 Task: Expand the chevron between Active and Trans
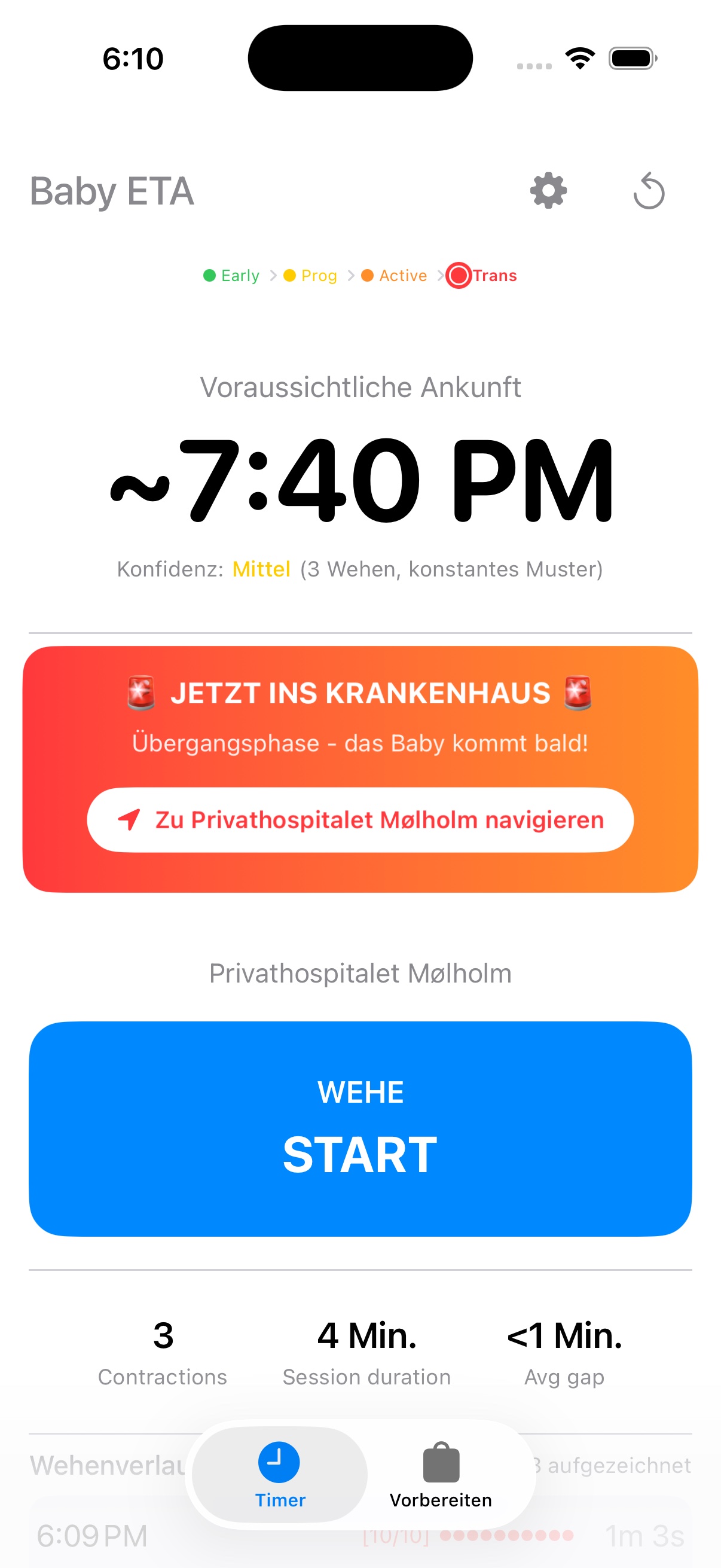click(440, 275)
